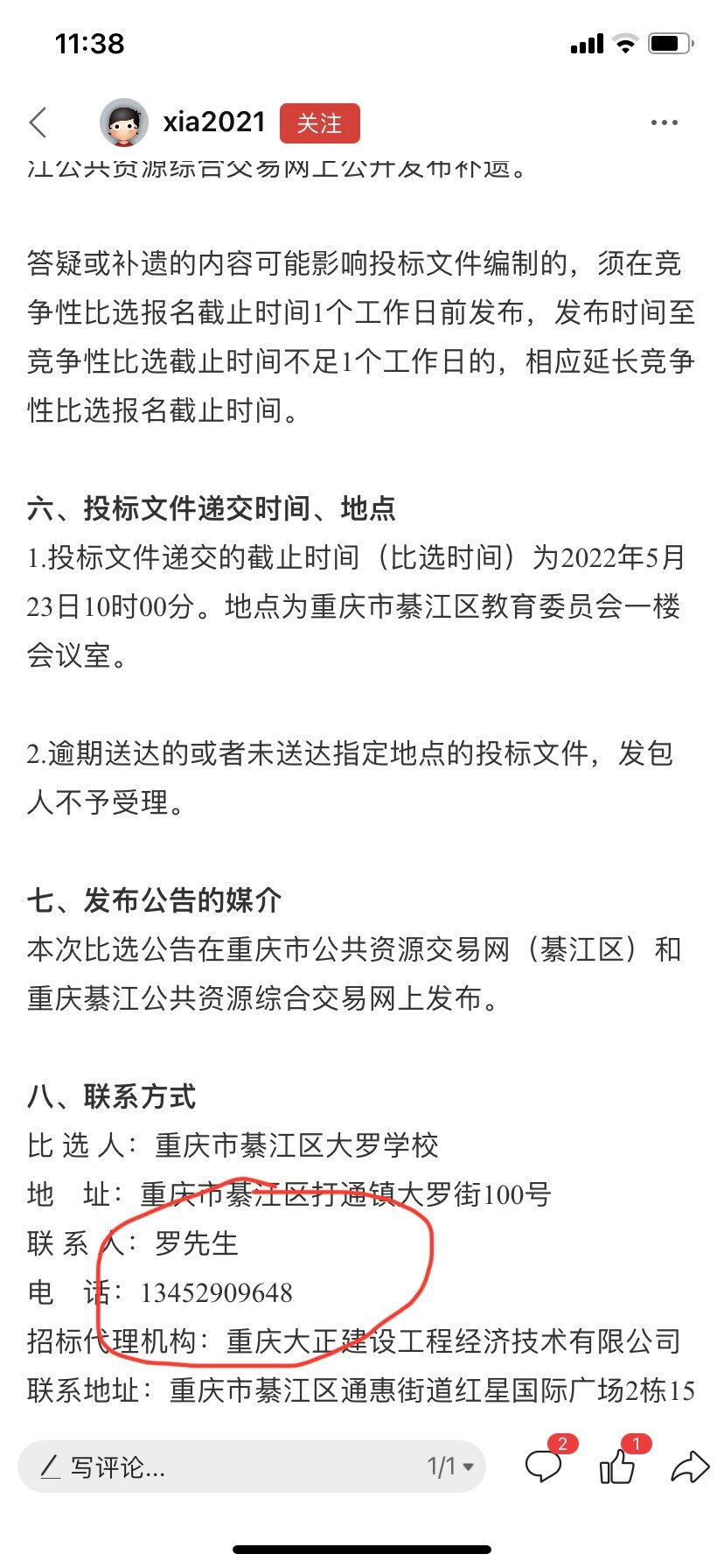
Task: Open xia2021's profile avatar
Action: pyautogui.click(x=124, y=122)
